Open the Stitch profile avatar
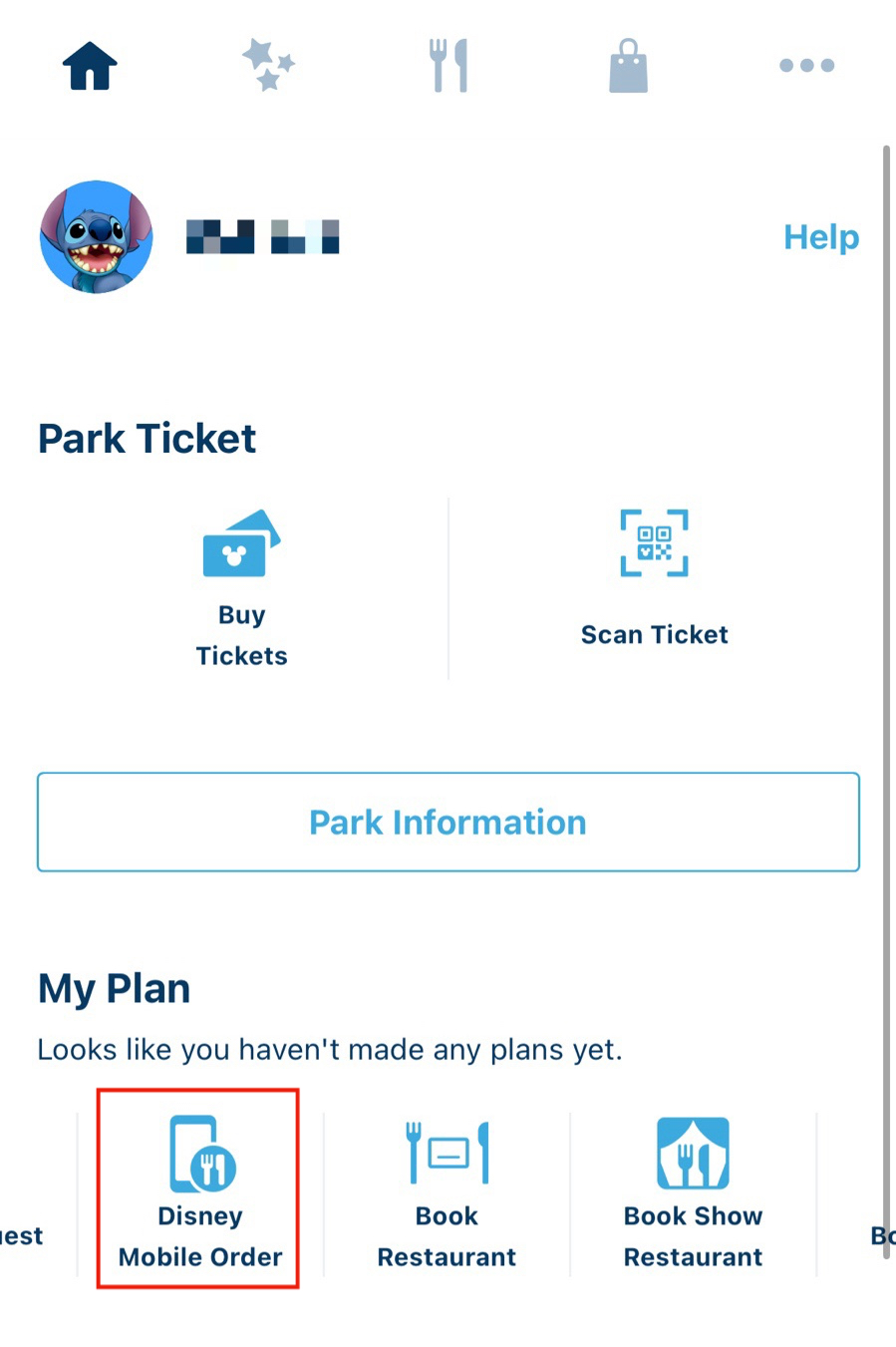The image size is (896, 1347). [x=97, y=237]
